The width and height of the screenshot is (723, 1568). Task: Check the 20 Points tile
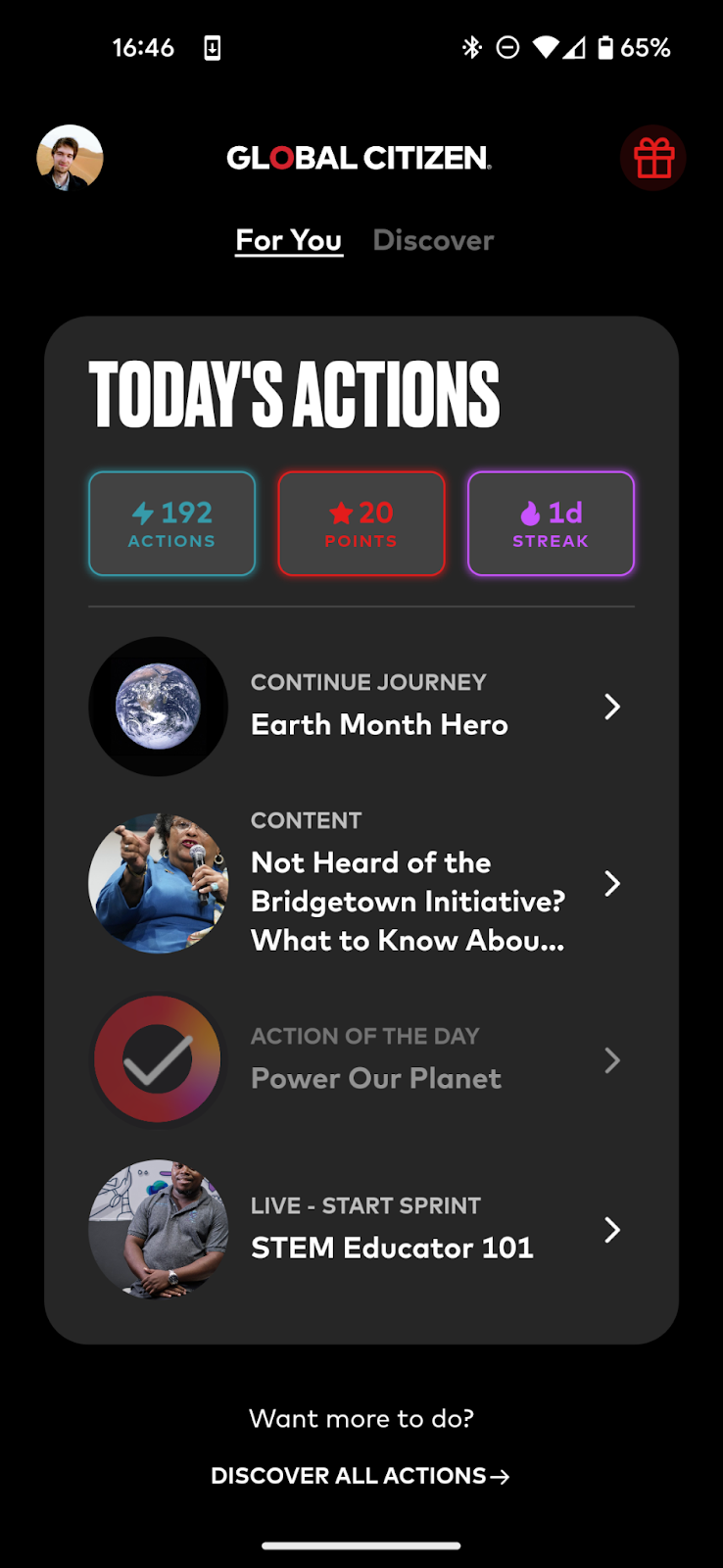[x=361, y=523]
